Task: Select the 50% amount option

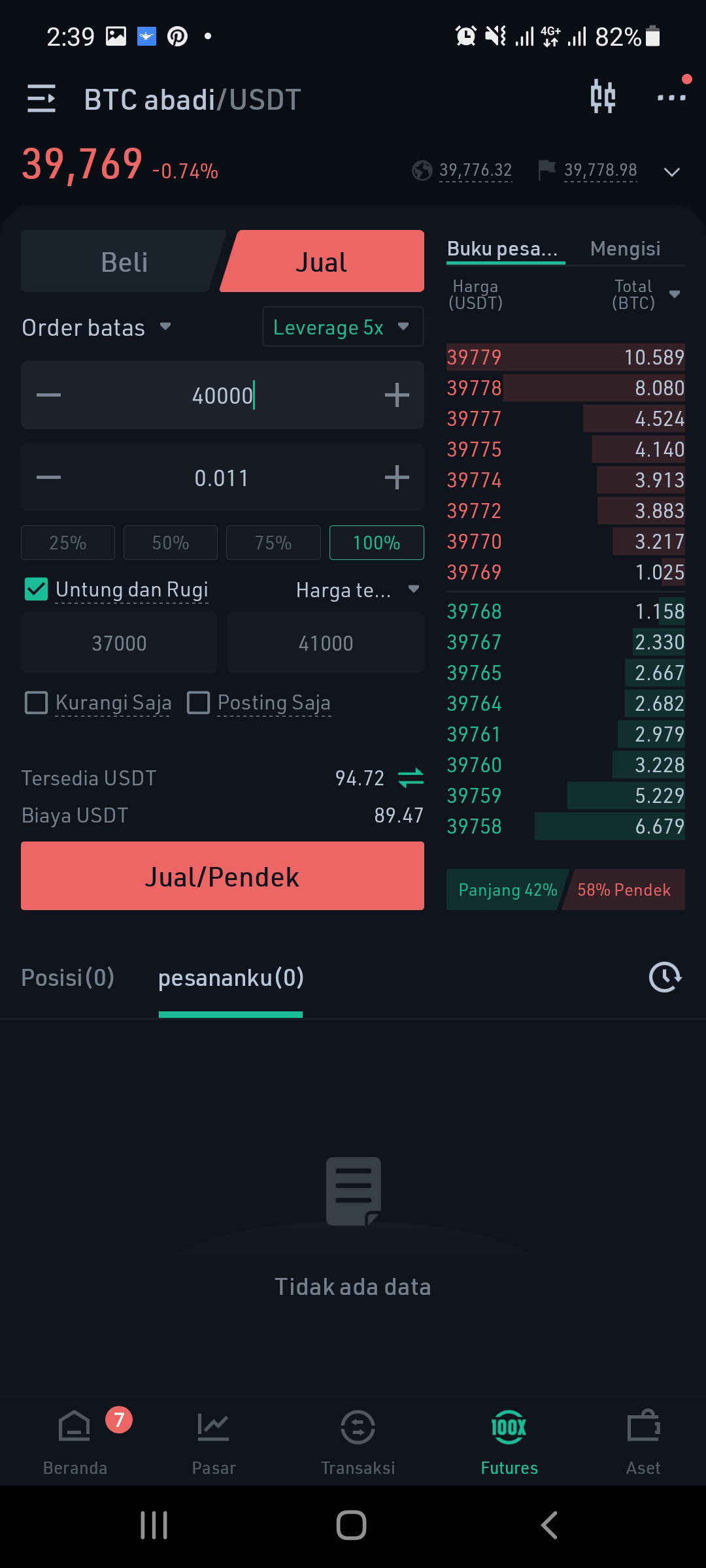Action: pyautogui.click(x=171, y=543)
